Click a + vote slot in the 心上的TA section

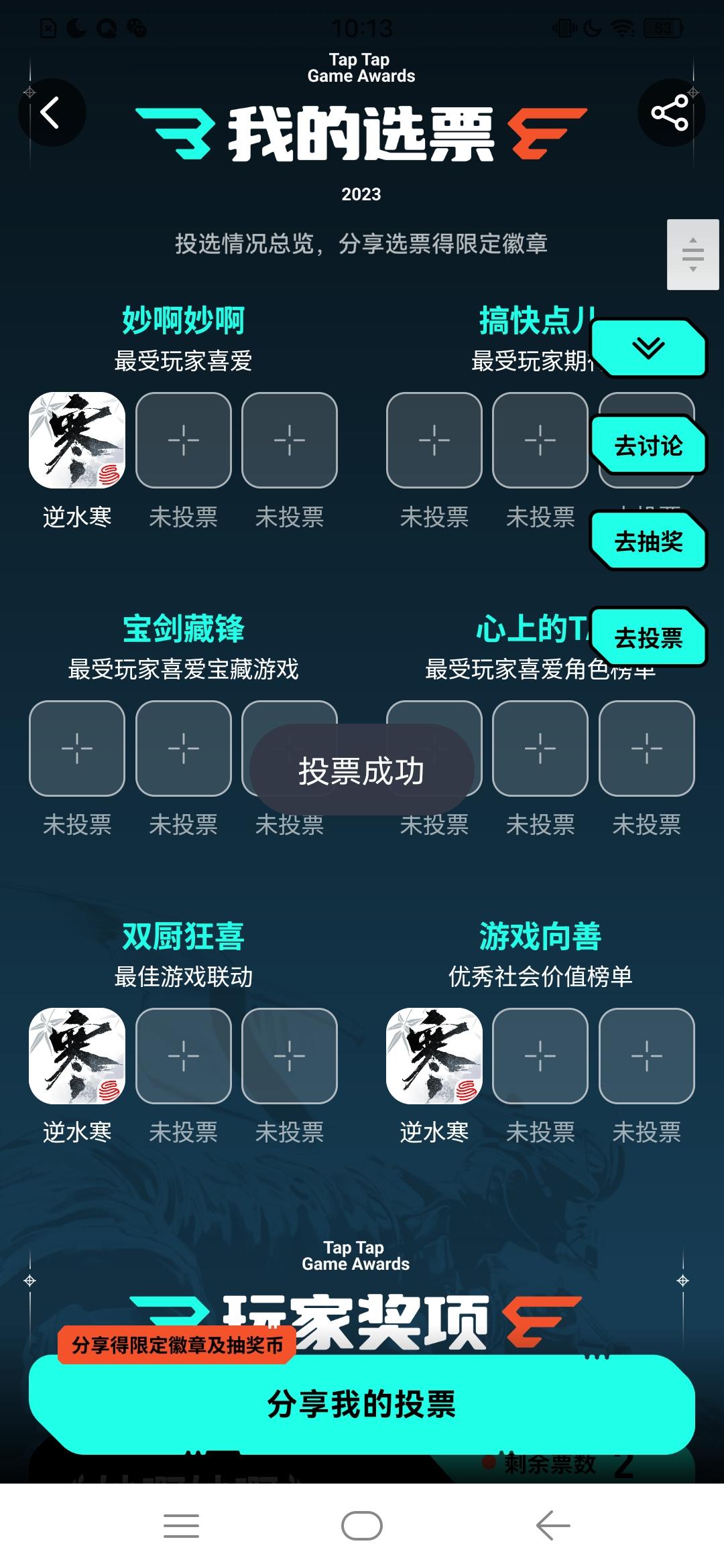[540, 748]
